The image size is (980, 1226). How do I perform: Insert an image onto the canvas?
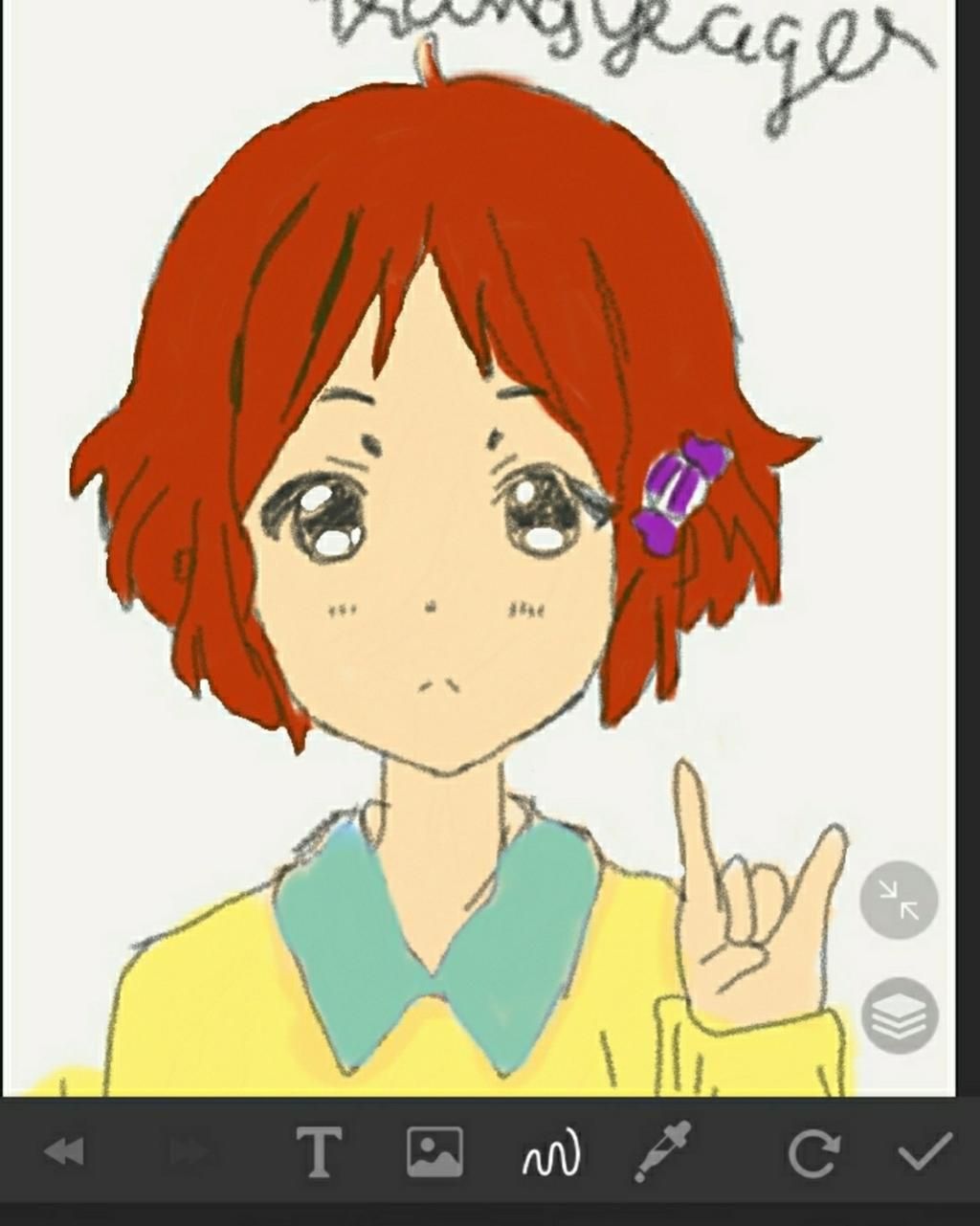[x=434, y=1151]
